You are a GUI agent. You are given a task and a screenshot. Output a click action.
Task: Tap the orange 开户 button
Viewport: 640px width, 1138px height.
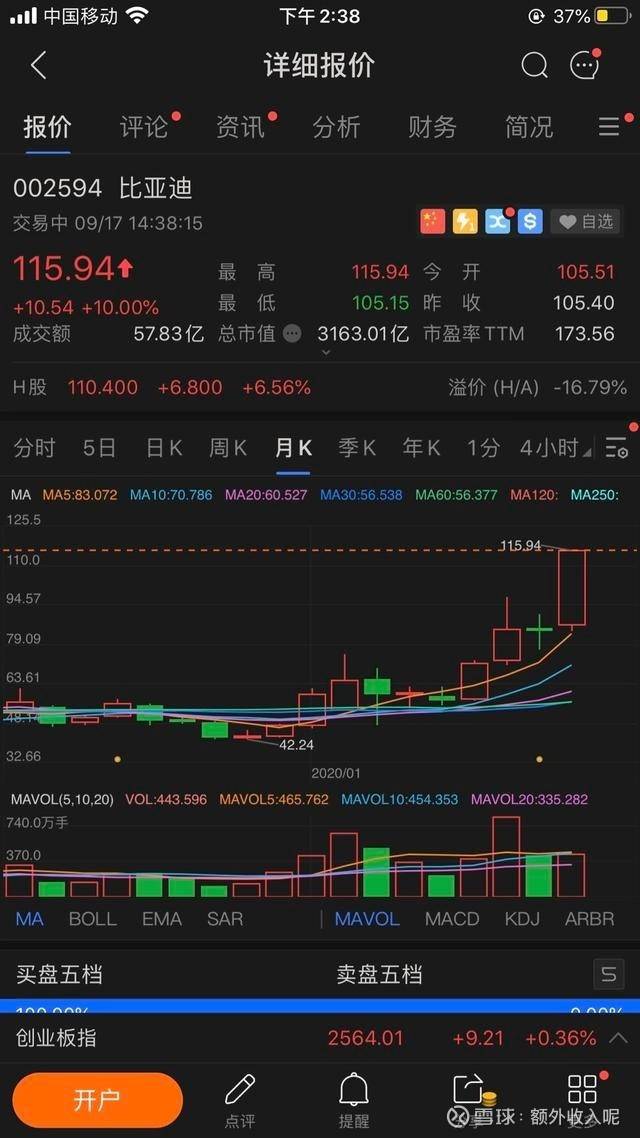click(x=97, y=1100)
